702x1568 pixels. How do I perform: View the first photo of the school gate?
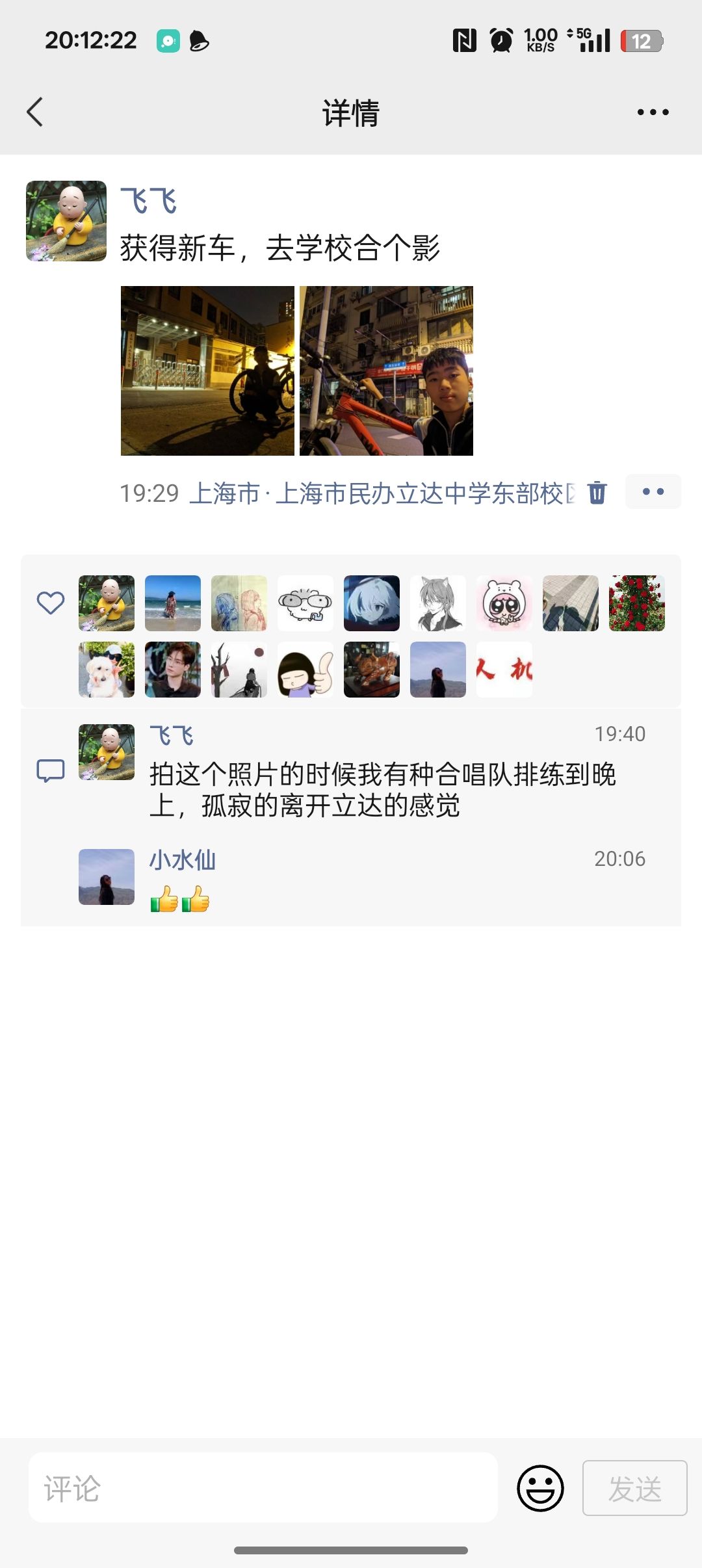207,371
